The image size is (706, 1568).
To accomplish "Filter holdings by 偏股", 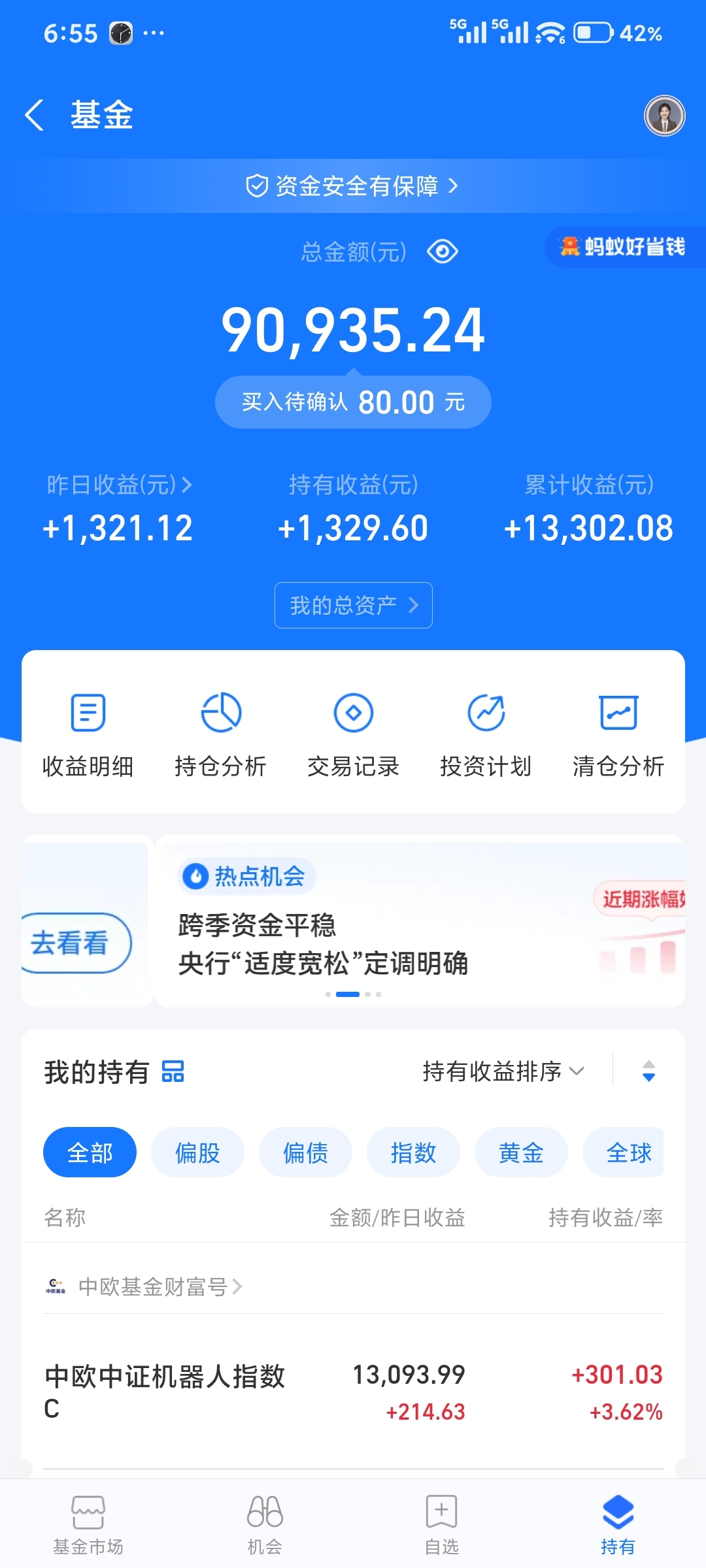I will click(197, 1152).
